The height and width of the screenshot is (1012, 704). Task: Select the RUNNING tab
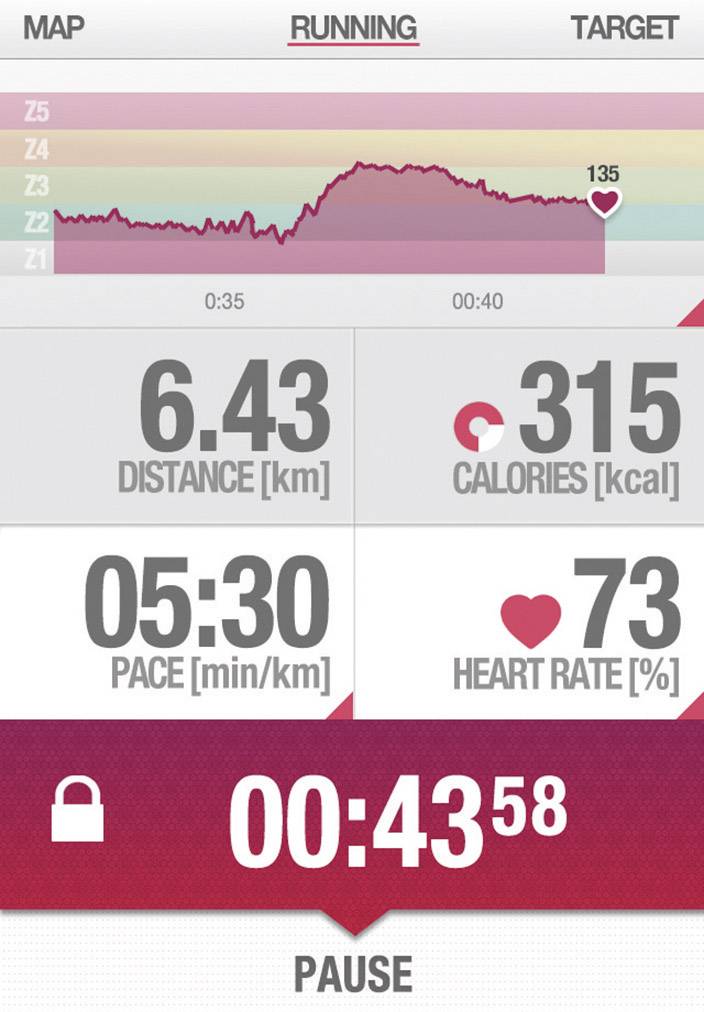pos(354,28)
